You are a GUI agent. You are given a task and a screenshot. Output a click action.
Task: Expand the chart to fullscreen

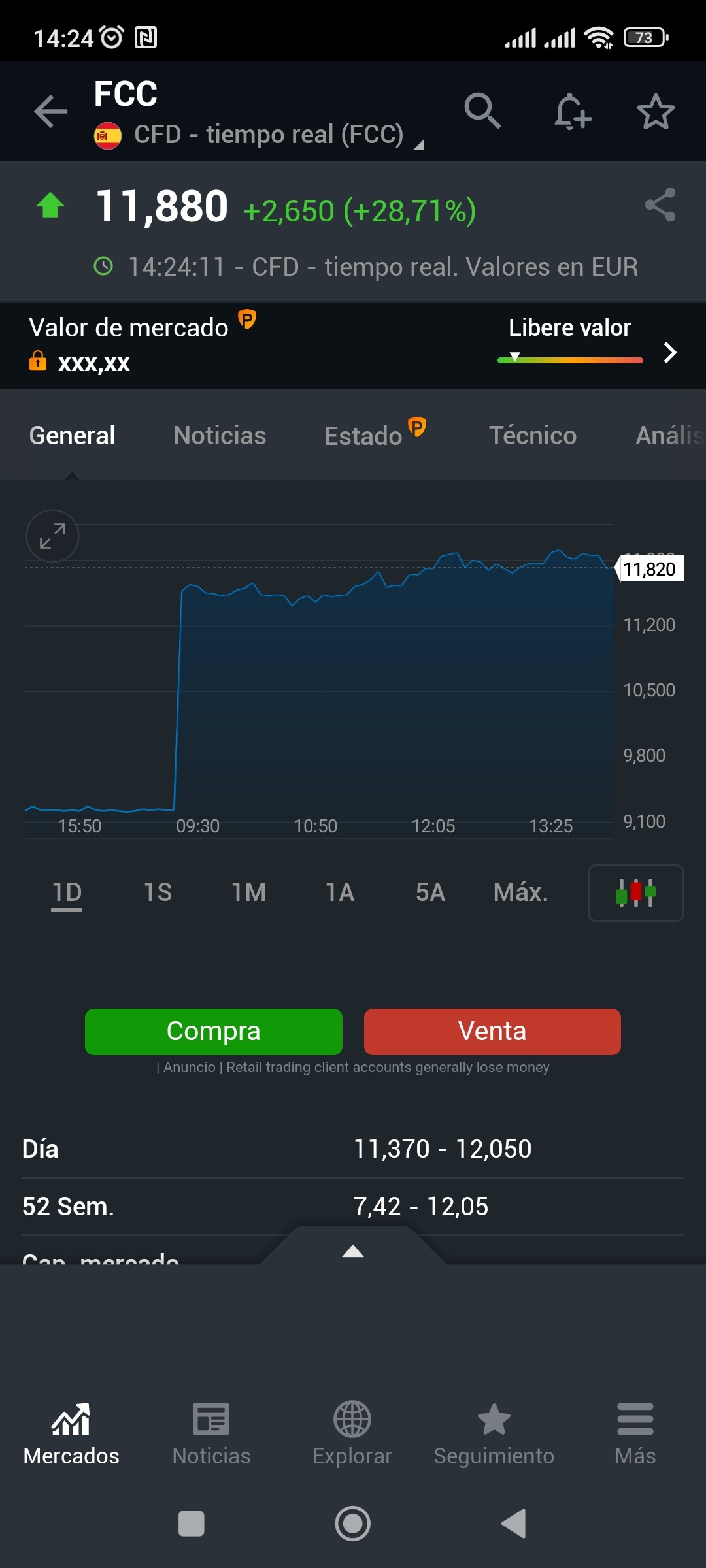pyautogui.click(x=52, y=536)
